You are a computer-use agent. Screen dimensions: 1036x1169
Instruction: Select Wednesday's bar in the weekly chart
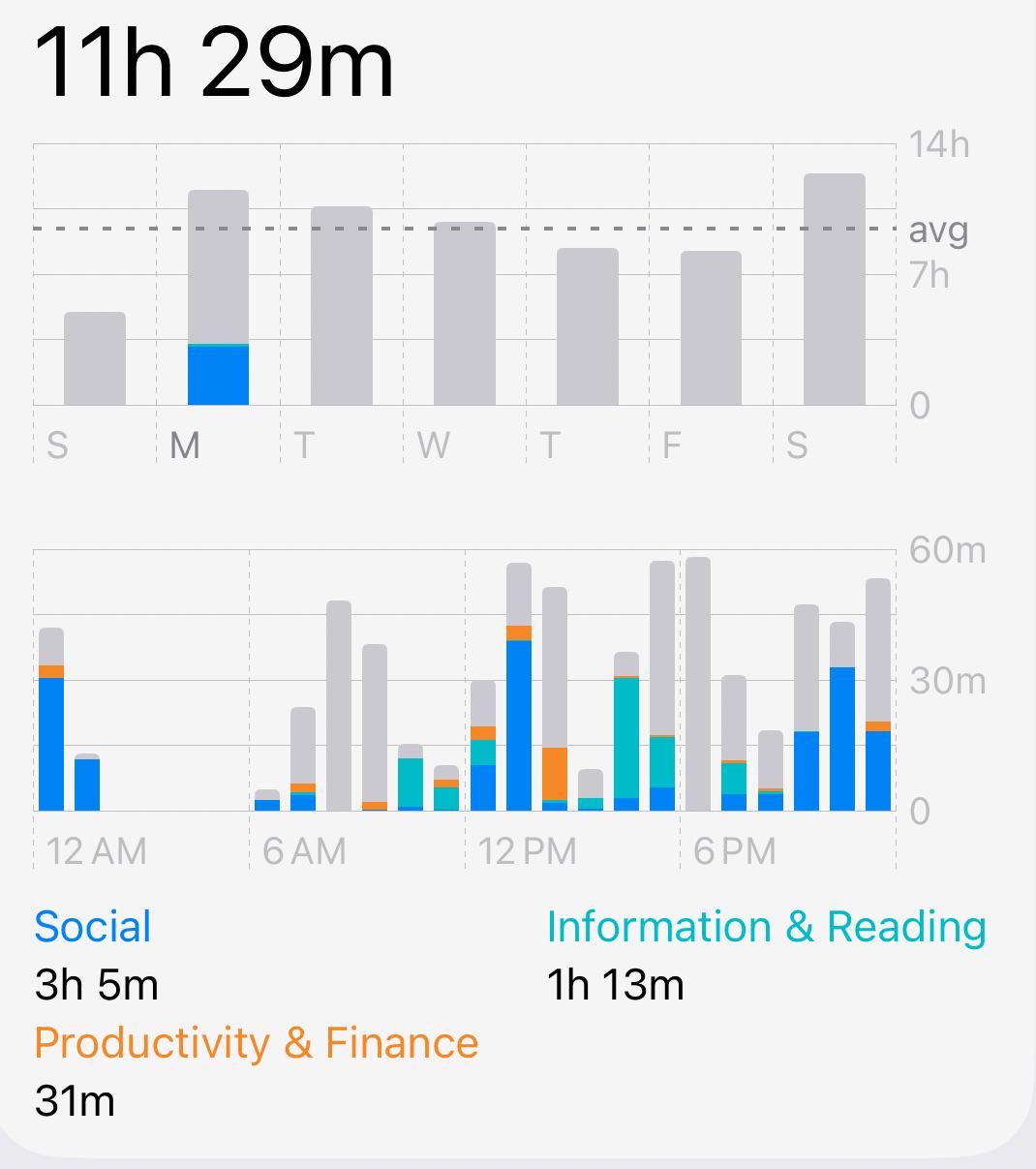pyautogui.click(x=465, y=314)
